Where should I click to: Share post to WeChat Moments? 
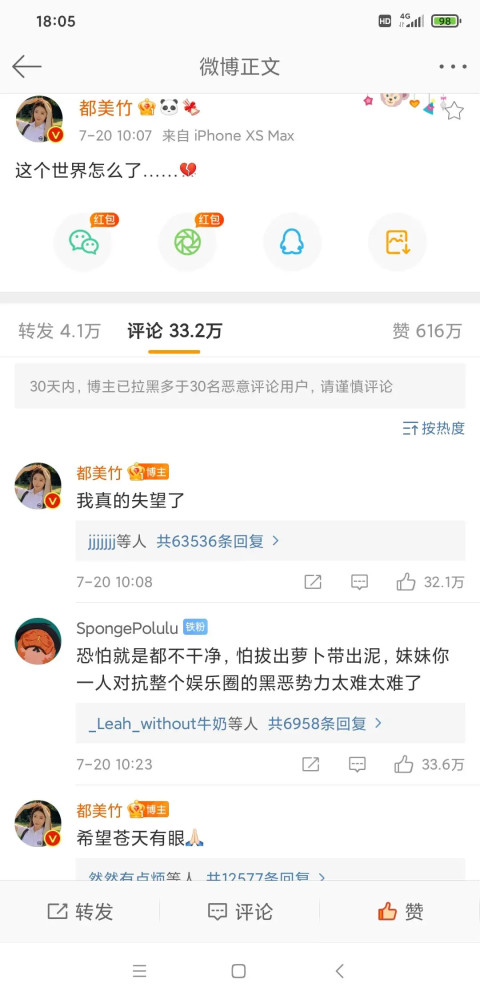pyautogui.click(x=187, y=242)
